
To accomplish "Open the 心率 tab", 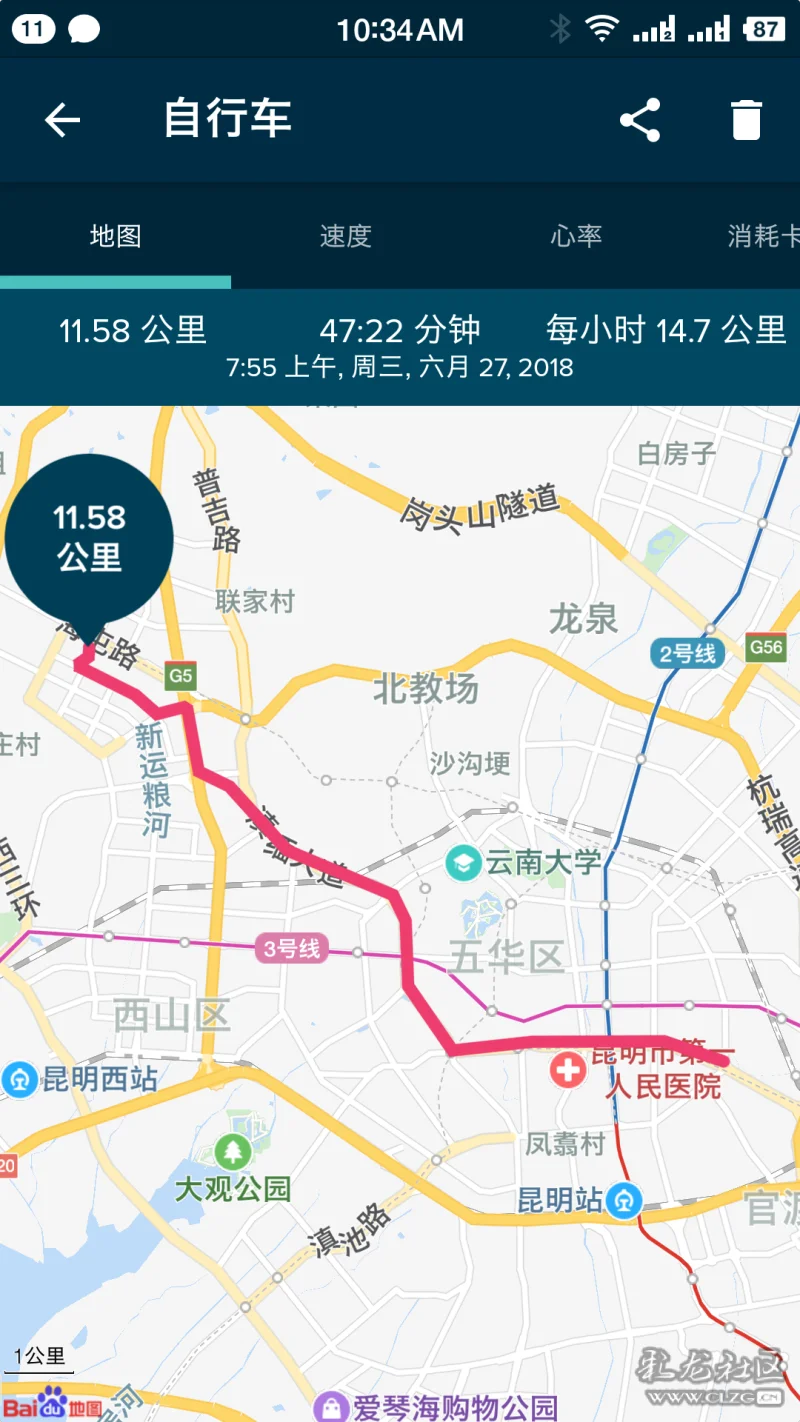I will pos(576,236).
